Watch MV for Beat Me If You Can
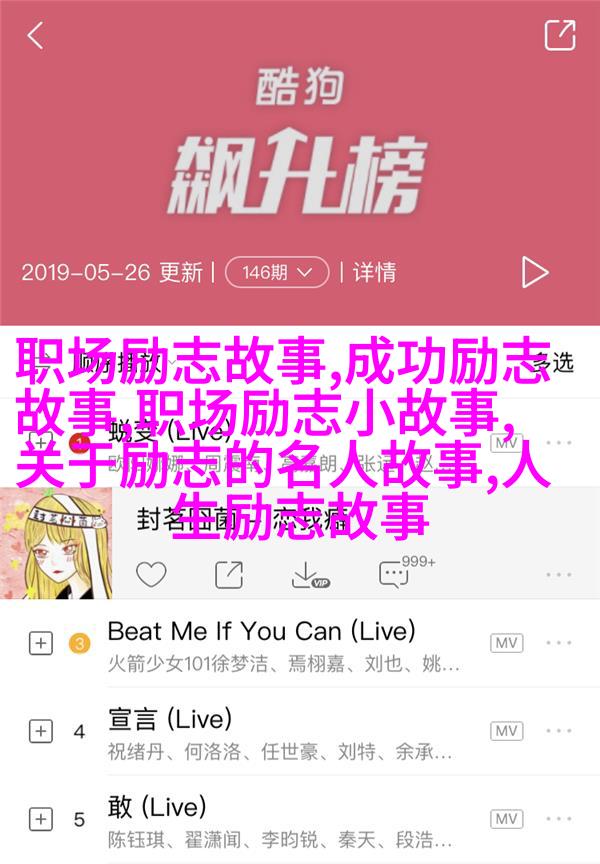Viewport: 600px width, 864px height. tap(506, 643)
